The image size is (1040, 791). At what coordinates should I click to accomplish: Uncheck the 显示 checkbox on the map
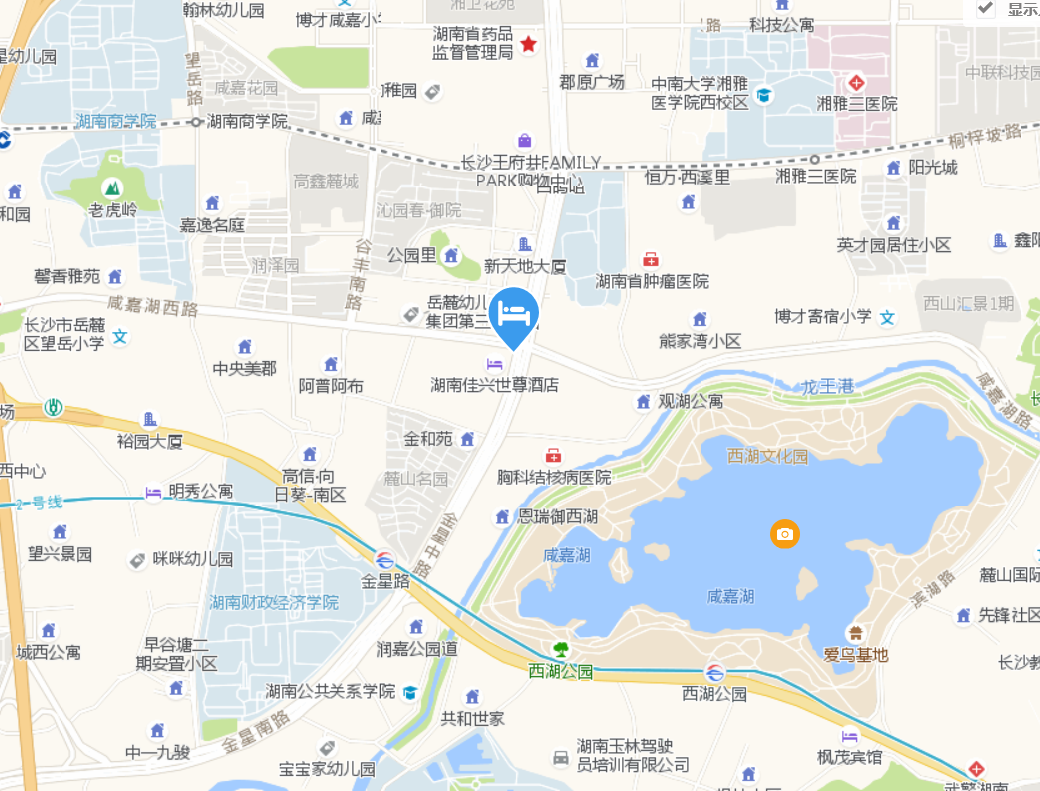986,8
